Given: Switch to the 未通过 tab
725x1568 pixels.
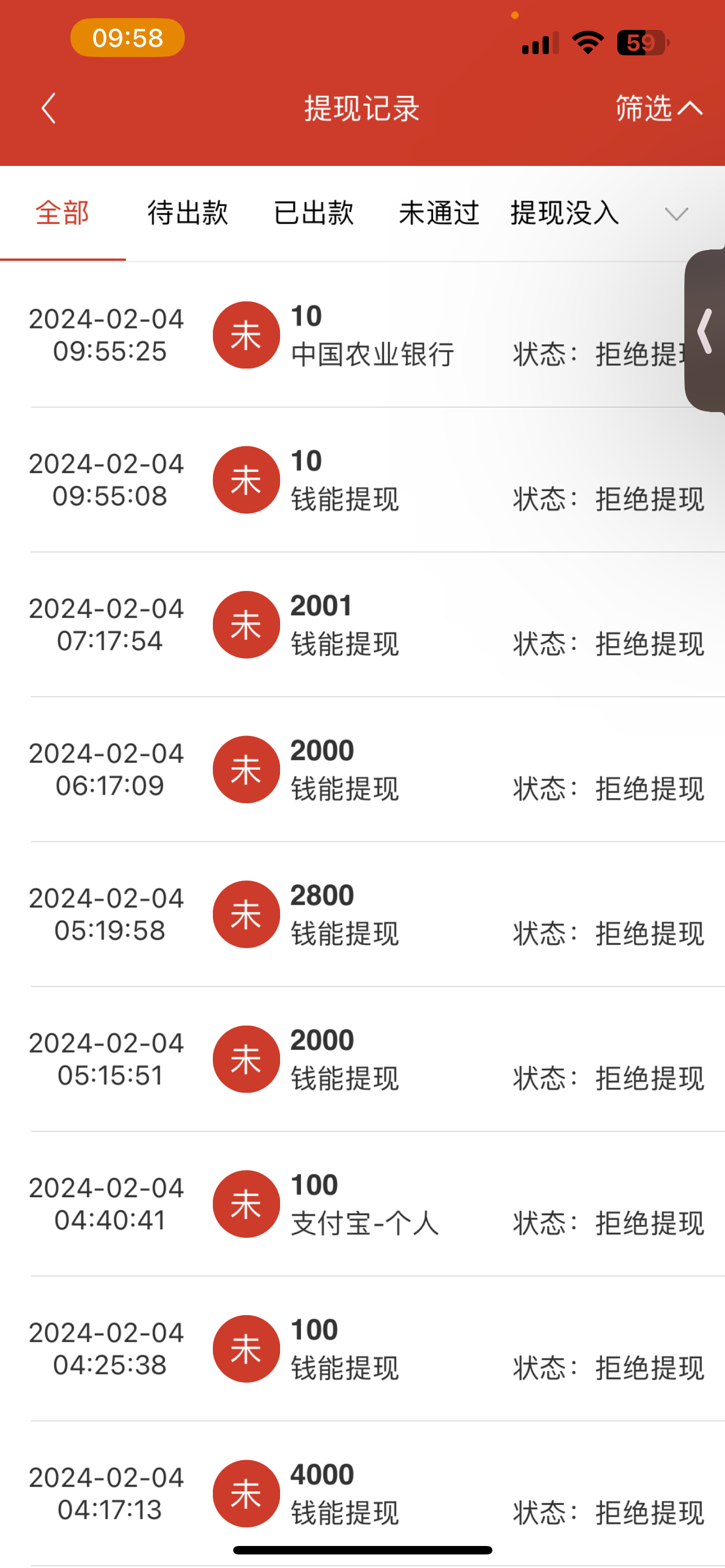Looking at the screenshot, I should pyautogui.click(x=439, y=213).
